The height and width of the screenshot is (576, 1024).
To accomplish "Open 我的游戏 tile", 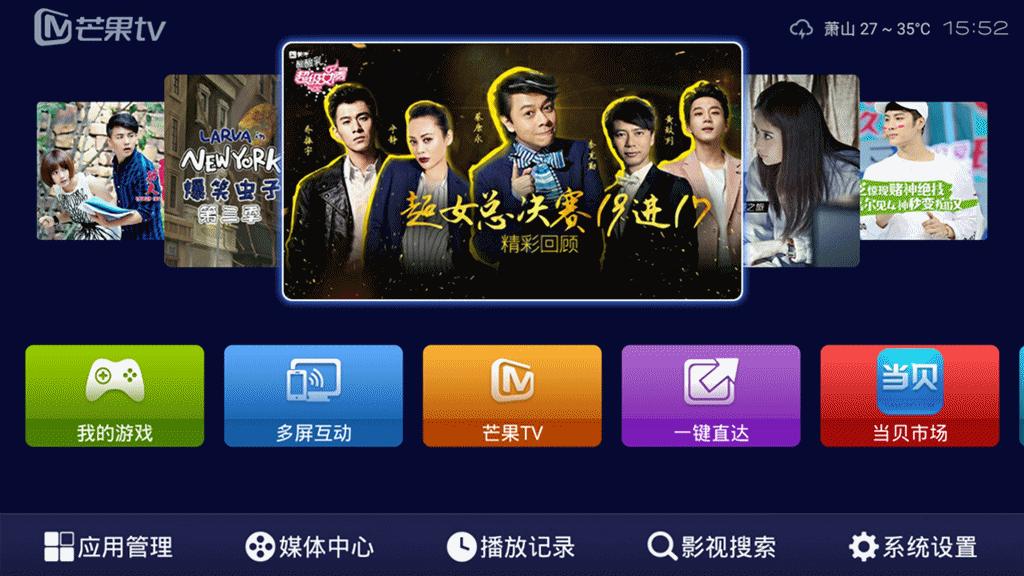I will [114, 395].
